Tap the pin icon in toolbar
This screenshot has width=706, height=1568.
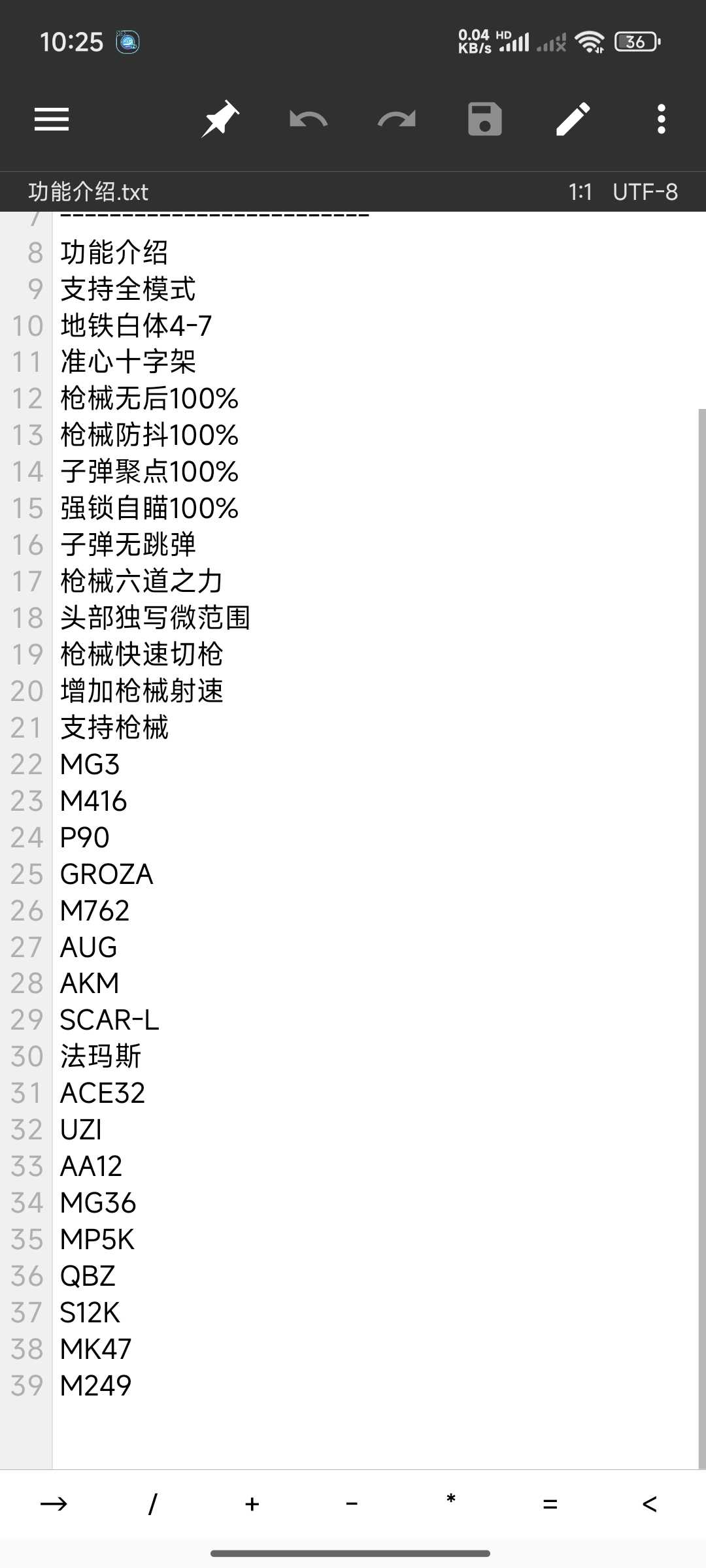tap(220, 119)
